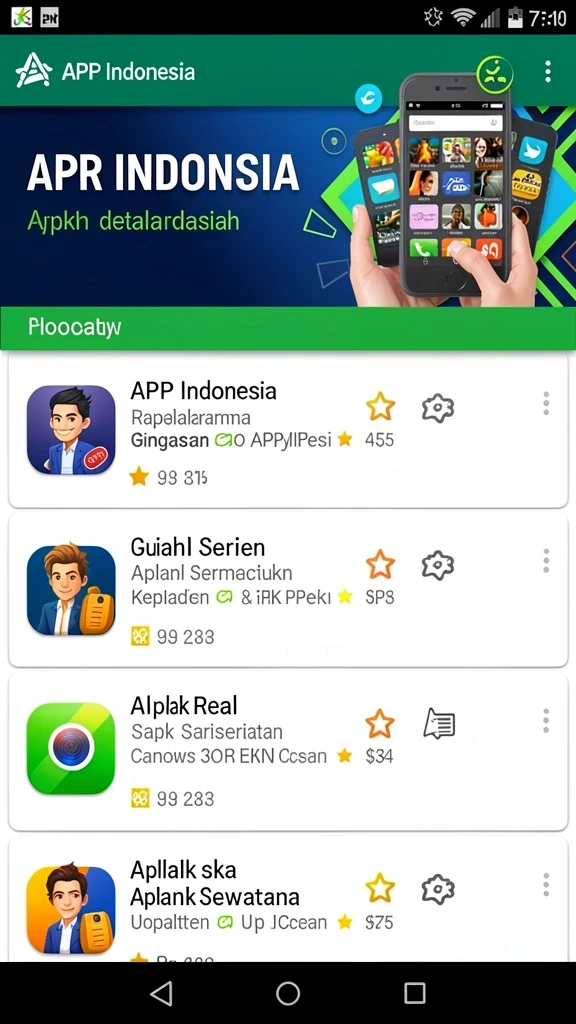Show more options for Aplank Sewatana
This screenshot has width=576, height=1024.
click(x=546, y=885)
